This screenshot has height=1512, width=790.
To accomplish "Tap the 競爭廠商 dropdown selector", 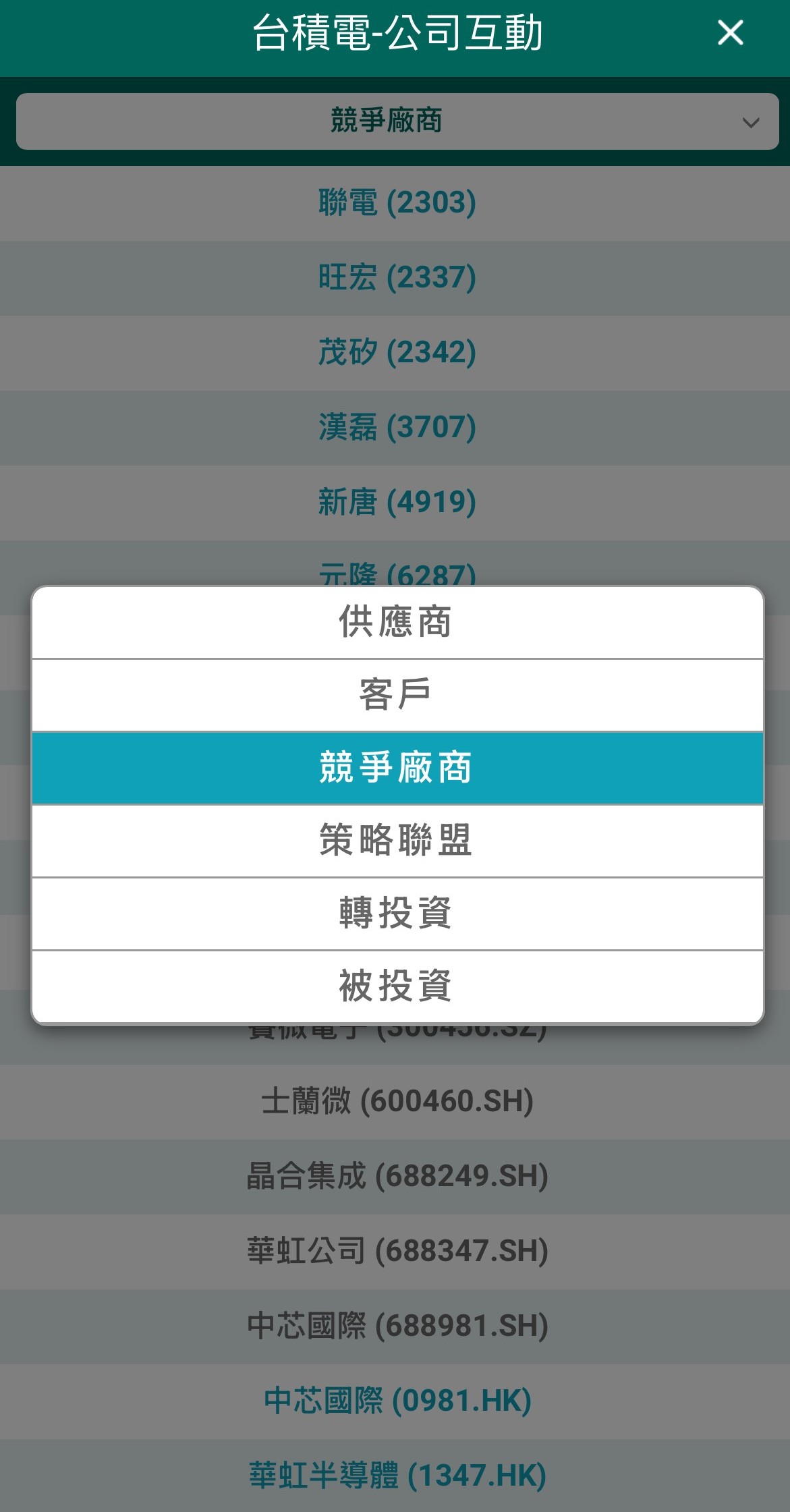I will click(397, 121).
